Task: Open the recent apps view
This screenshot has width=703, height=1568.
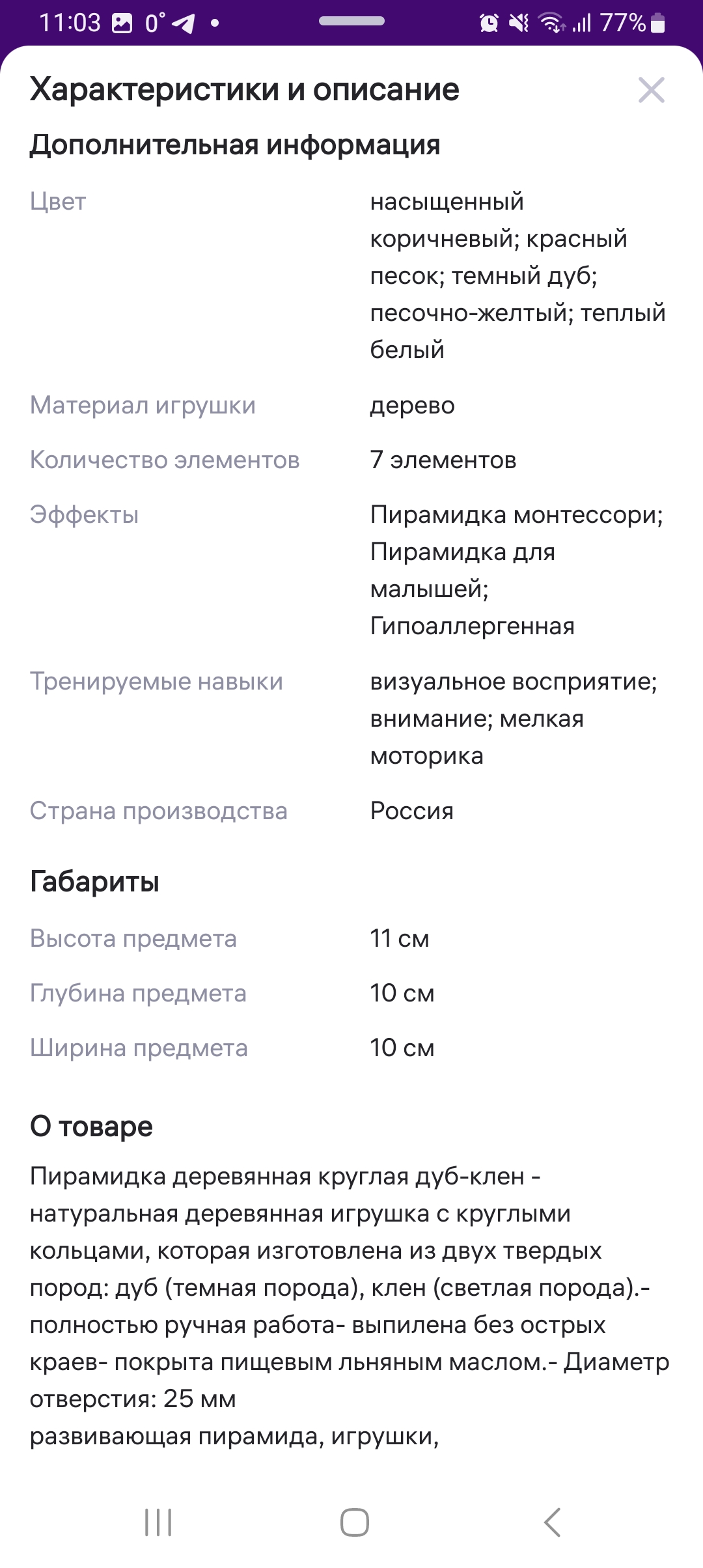Action: (158, 1522)
